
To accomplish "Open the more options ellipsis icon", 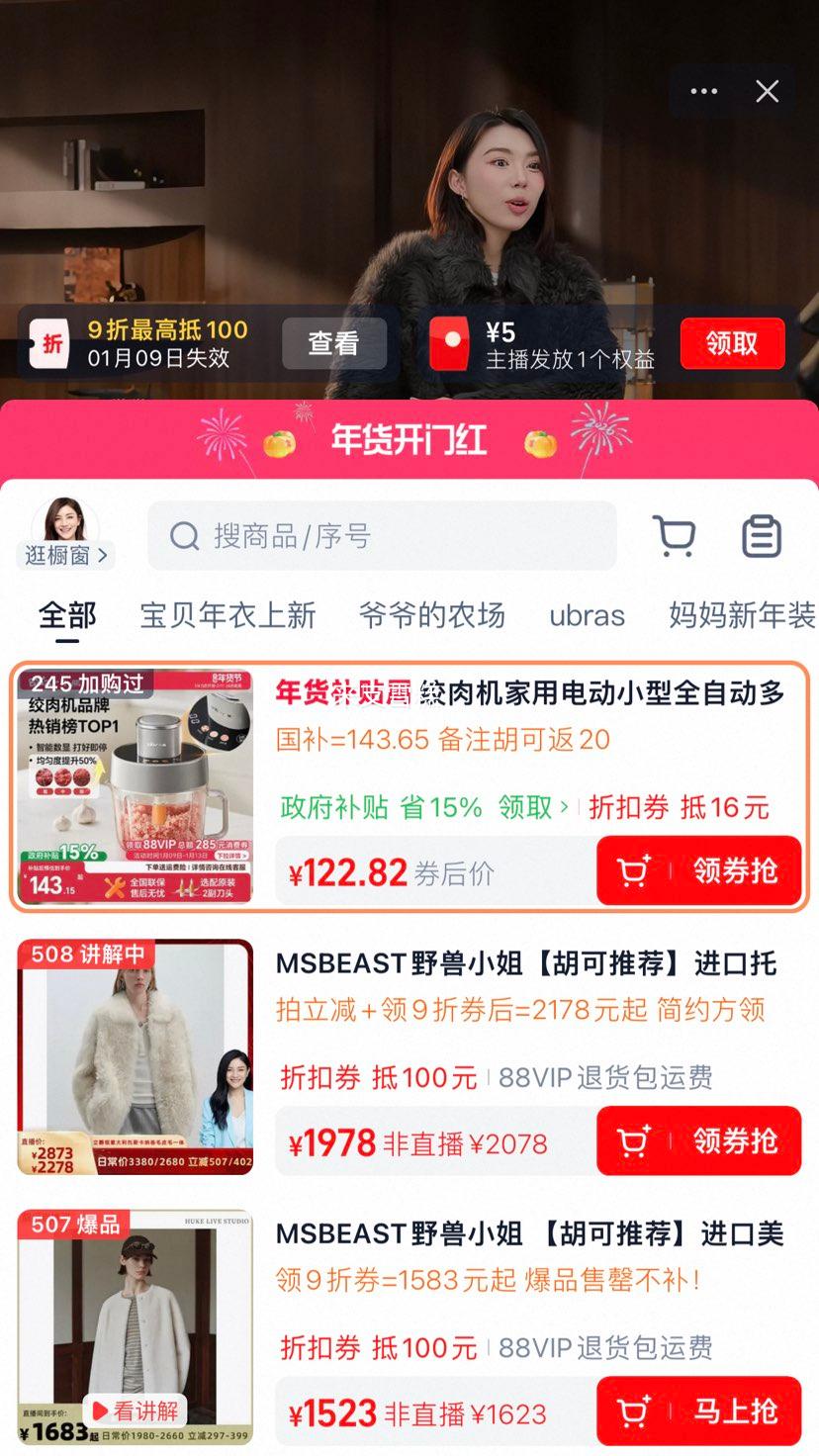I will (x=702, y=90).
